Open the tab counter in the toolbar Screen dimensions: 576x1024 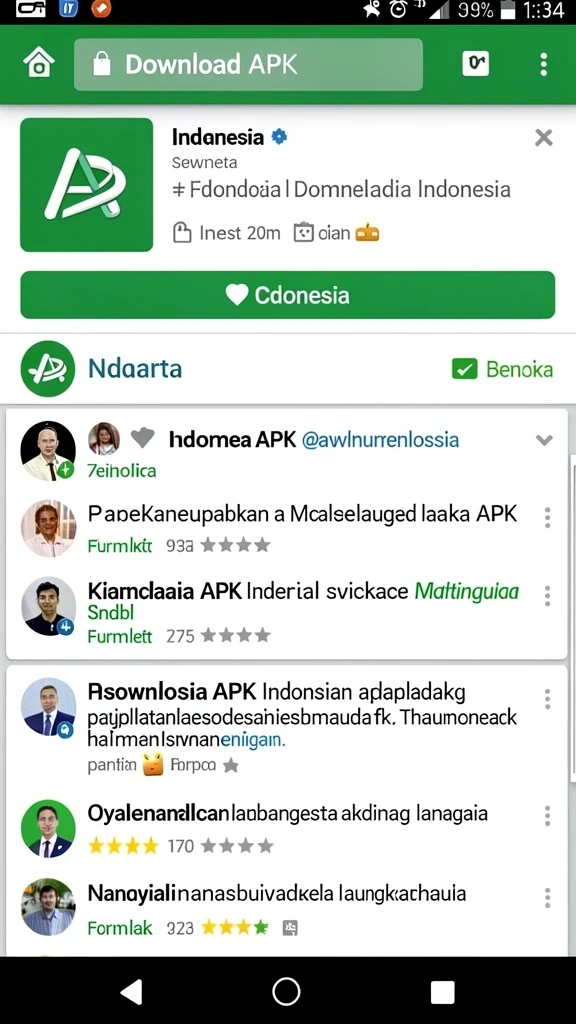(x=475, y=63)
